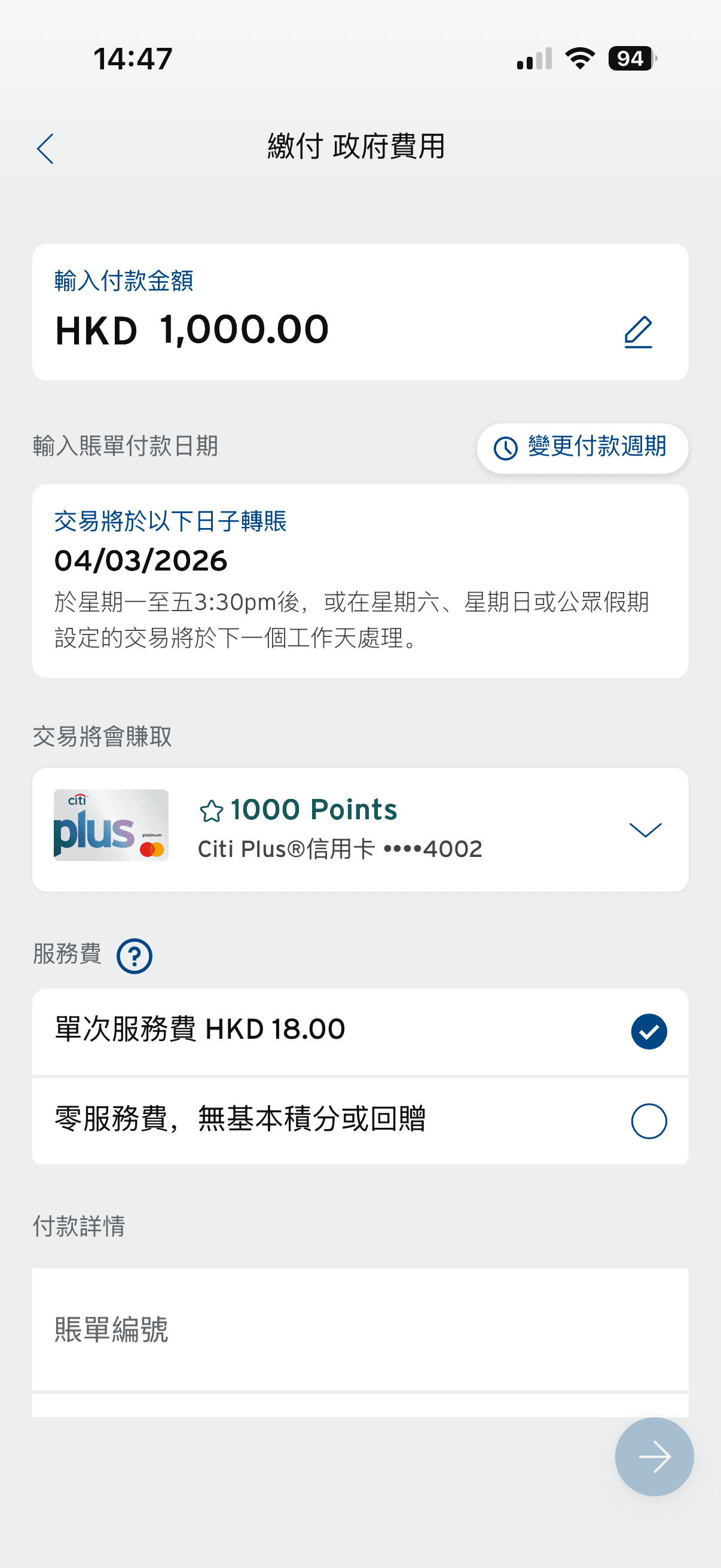Expand the Citi Plus card selection dropdown
The width and height of the screenshot is (721, 1568).
(x=644, y=829)
